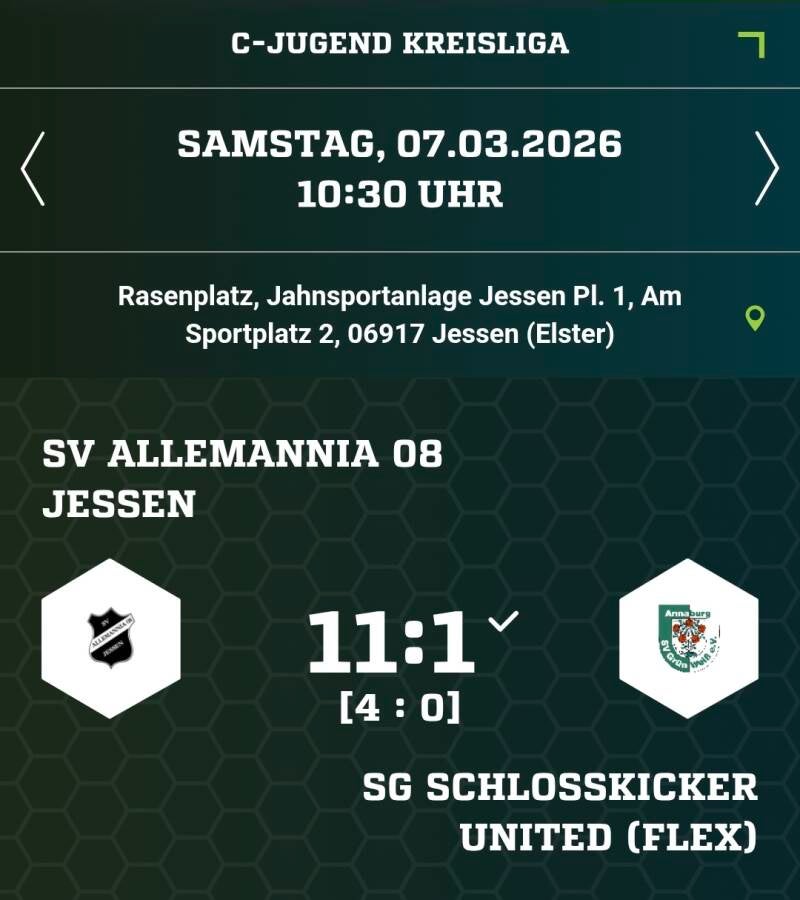Open SV Allemannia 08 Jessen team logo
800x900 pixels.
click(111, 638)
